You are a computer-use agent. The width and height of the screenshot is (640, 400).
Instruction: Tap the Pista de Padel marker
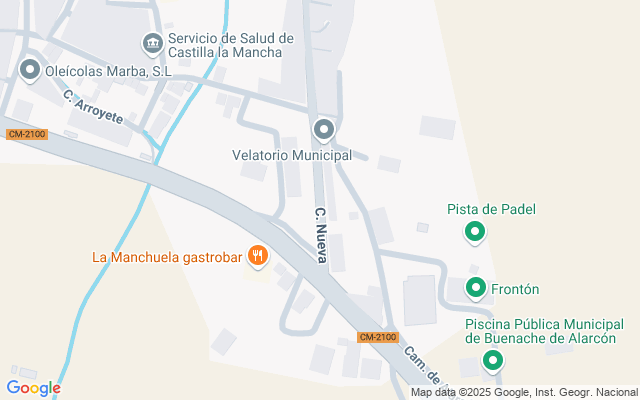[x=476, y=233]
